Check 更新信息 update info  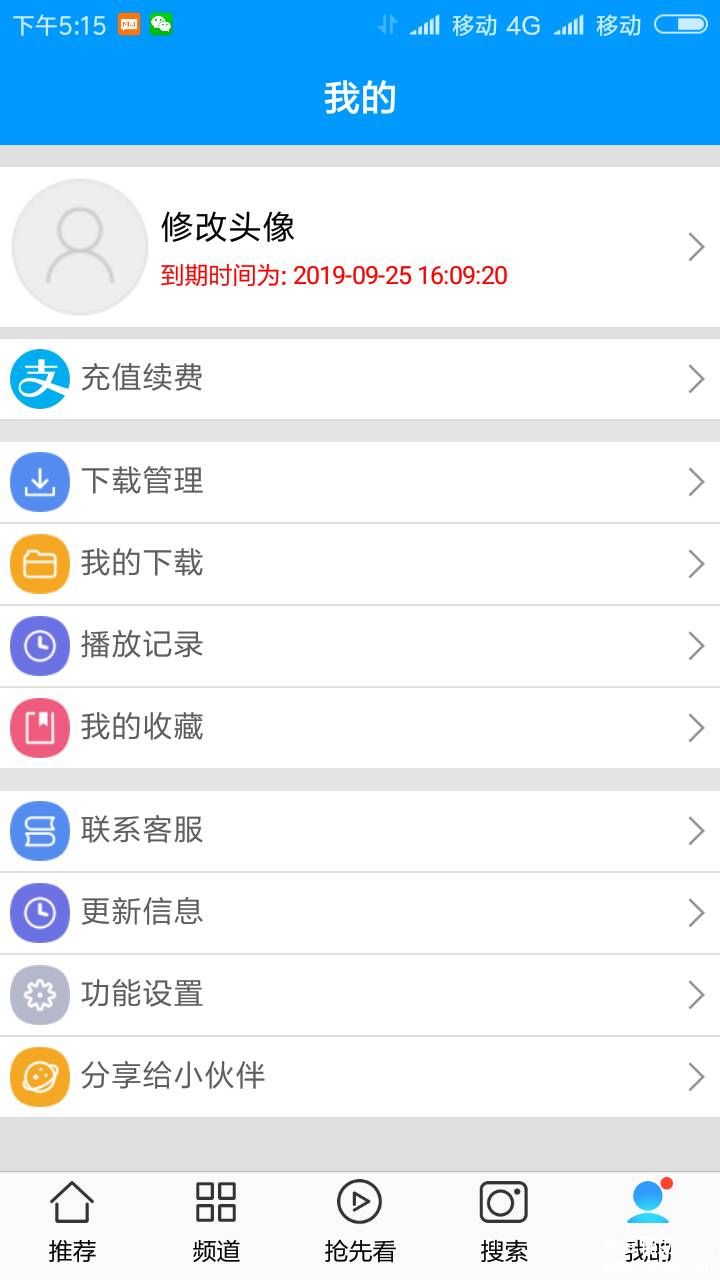click(x=360, y=913)
